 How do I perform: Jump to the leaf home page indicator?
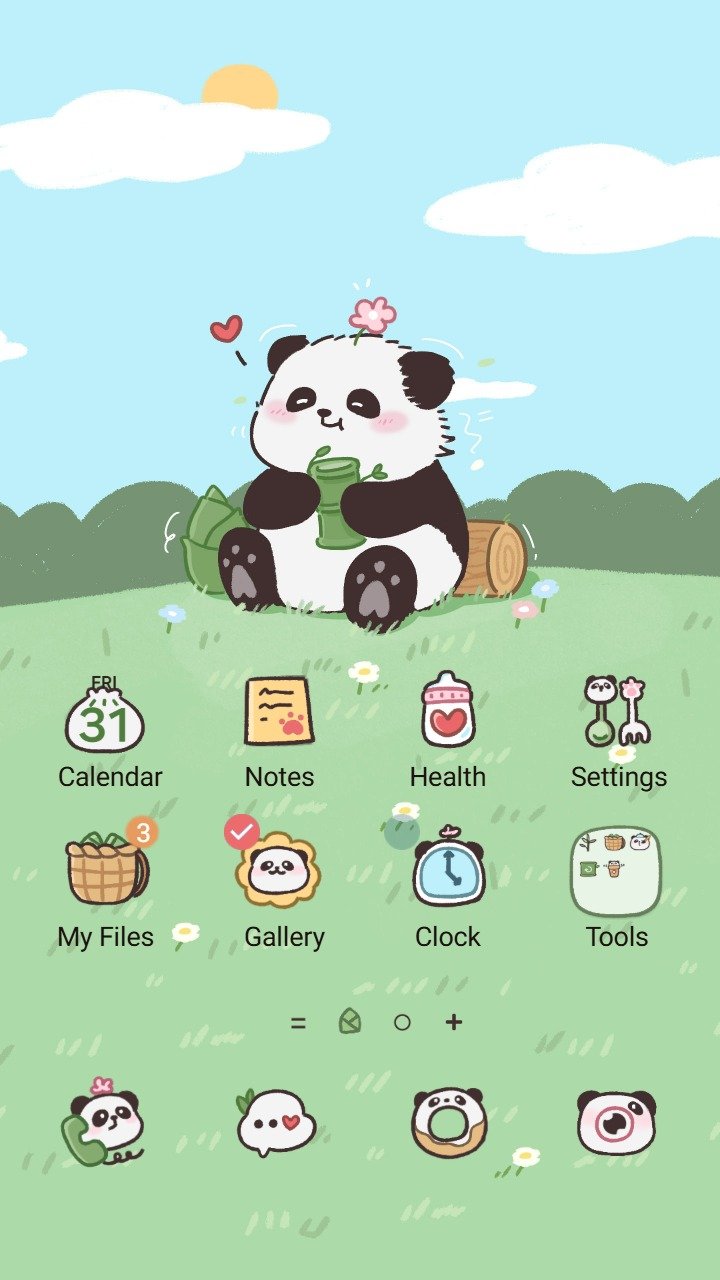click(x=349, y=1022)
